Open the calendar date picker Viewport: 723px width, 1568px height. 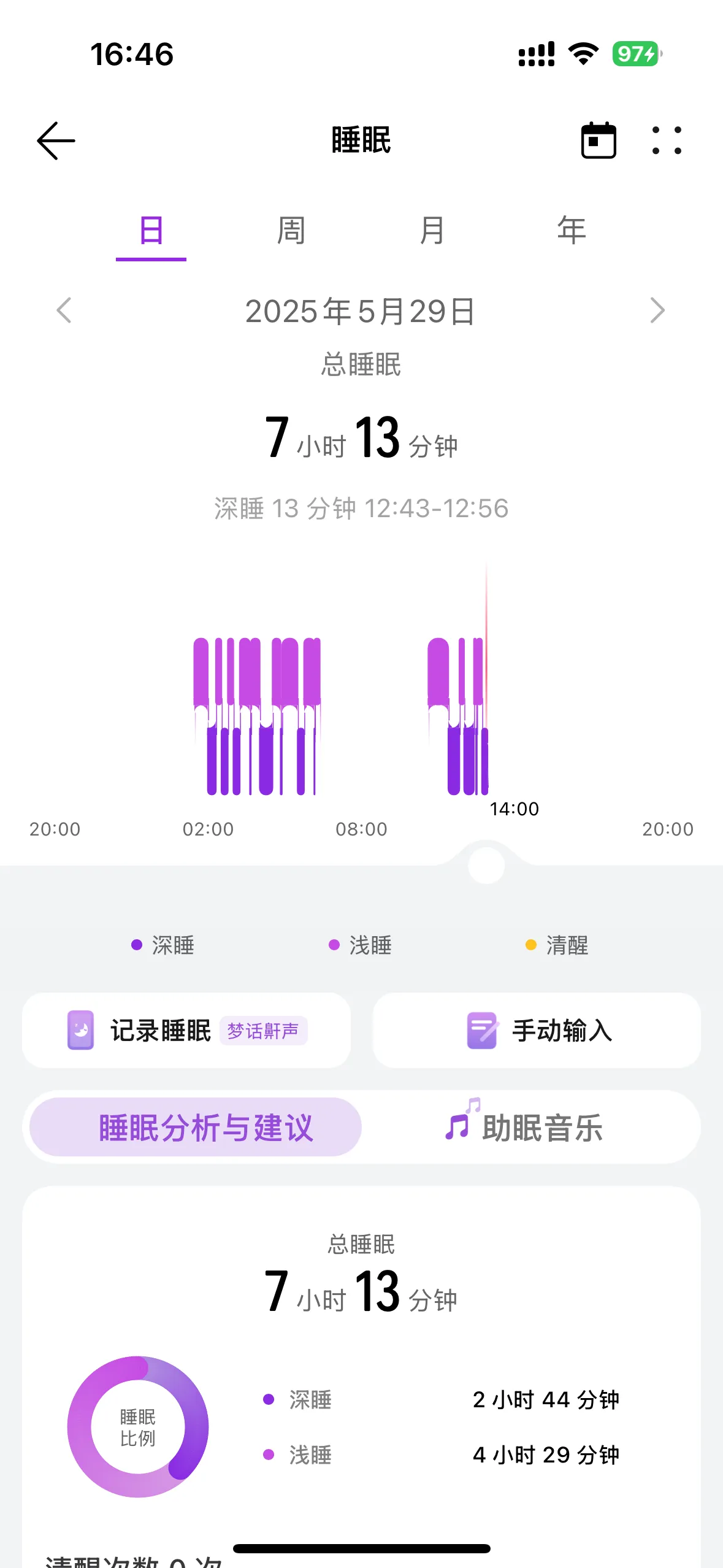599,140
